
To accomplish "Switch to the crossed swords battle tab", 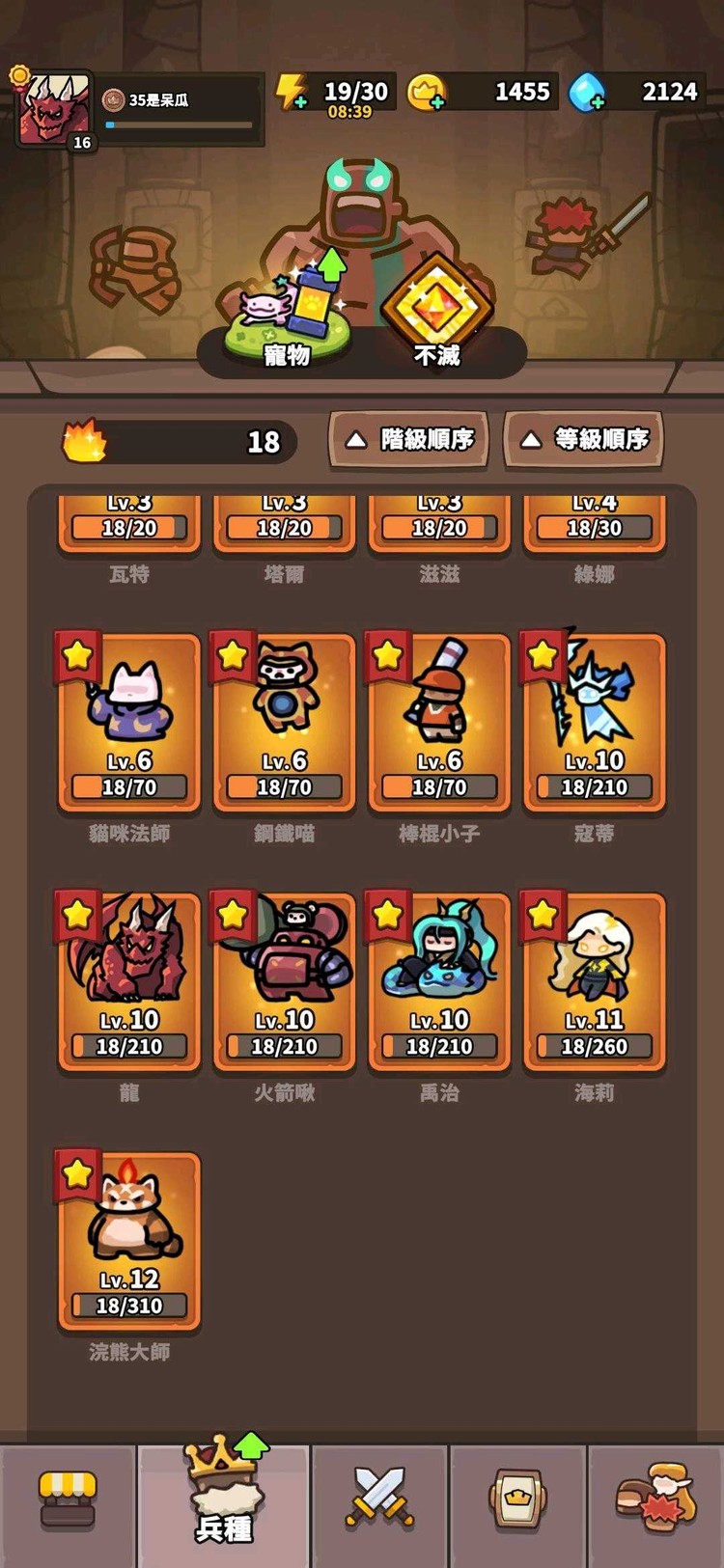I will (x=379, y=1500).
